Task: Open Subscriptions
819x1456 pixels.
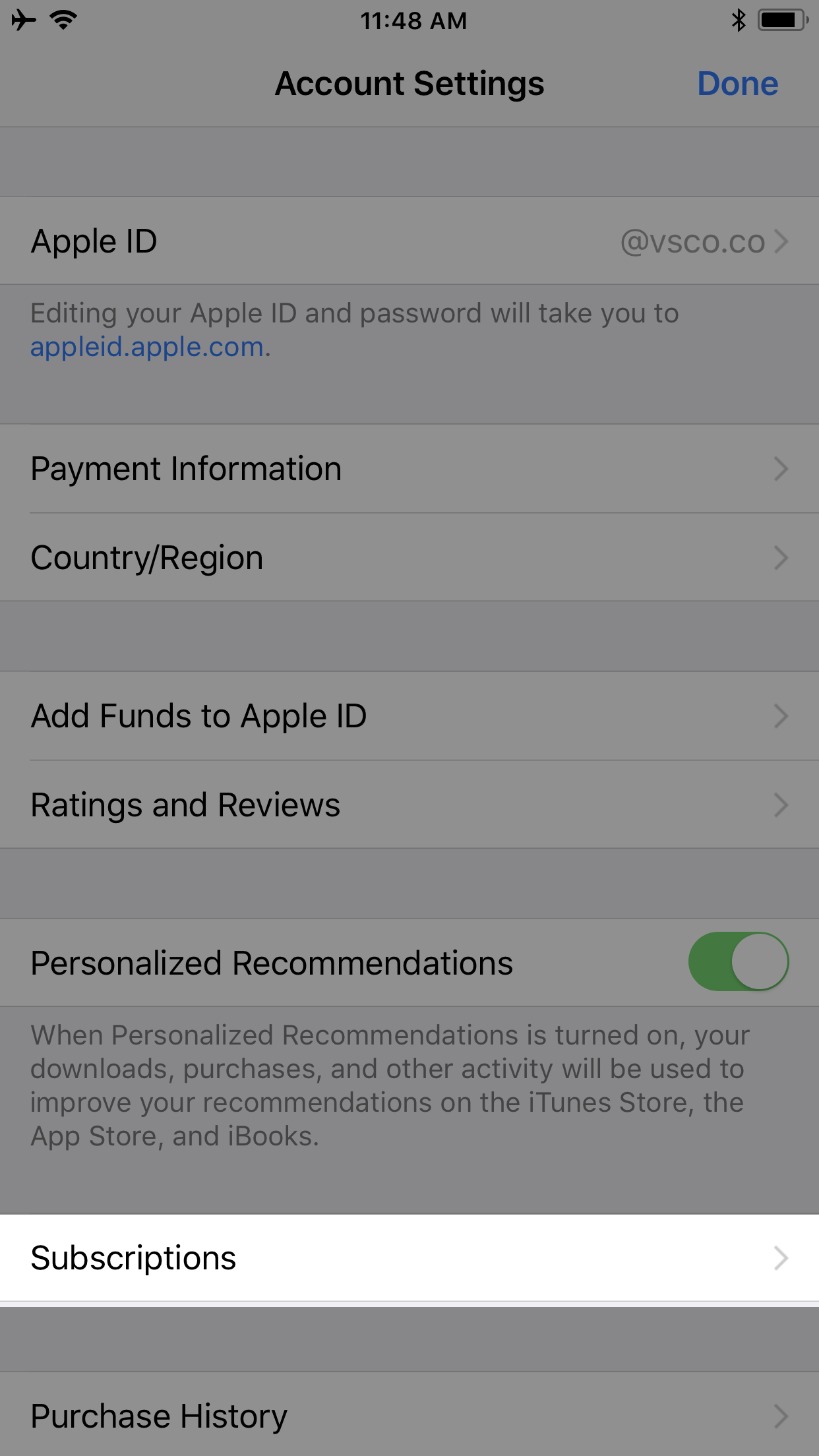Action: click(x=409, y=1258)
